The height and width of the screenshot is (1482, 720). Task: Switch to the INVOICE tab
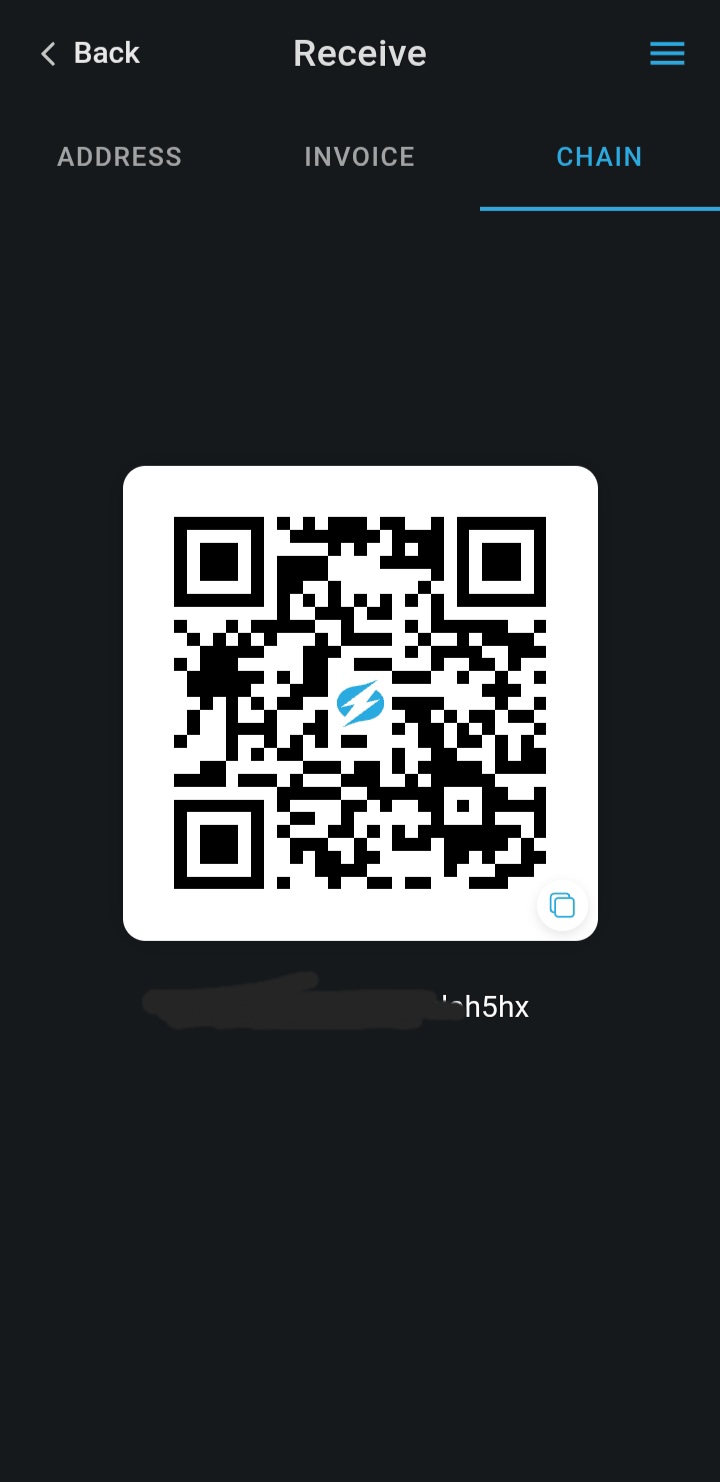pyautogui.click(x=359, y=157)
